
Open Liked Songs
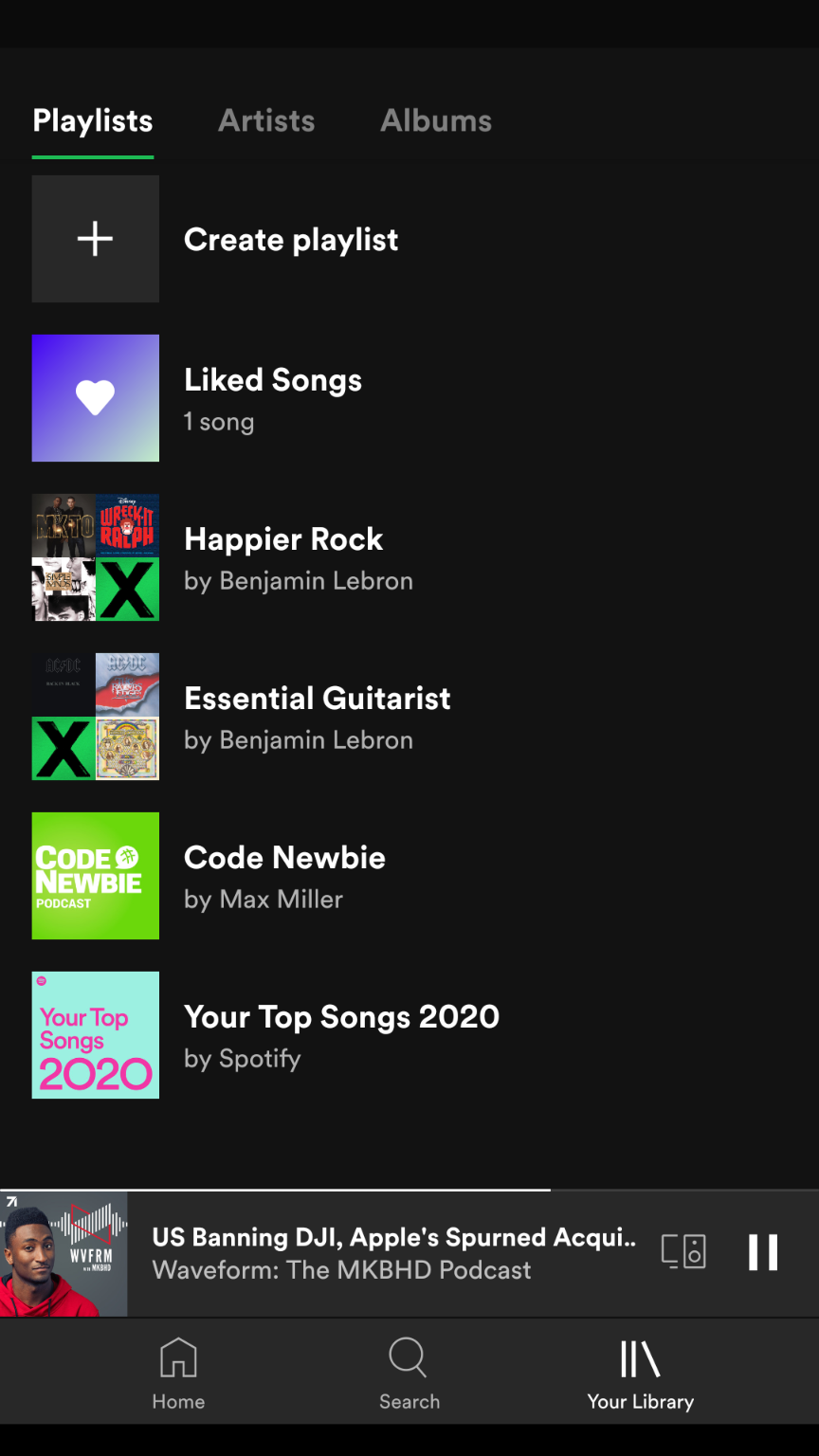(409, 398)
